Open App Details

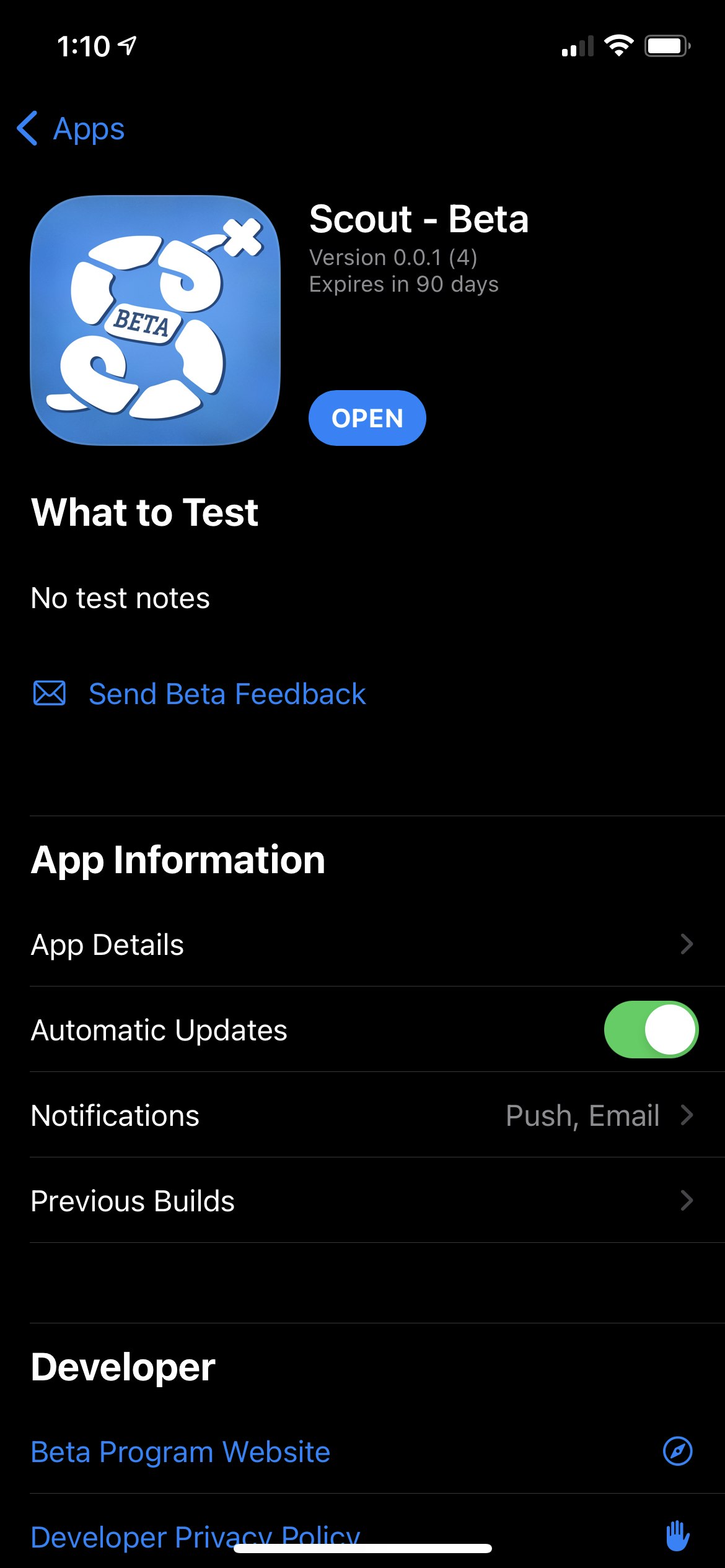[362, 944]
